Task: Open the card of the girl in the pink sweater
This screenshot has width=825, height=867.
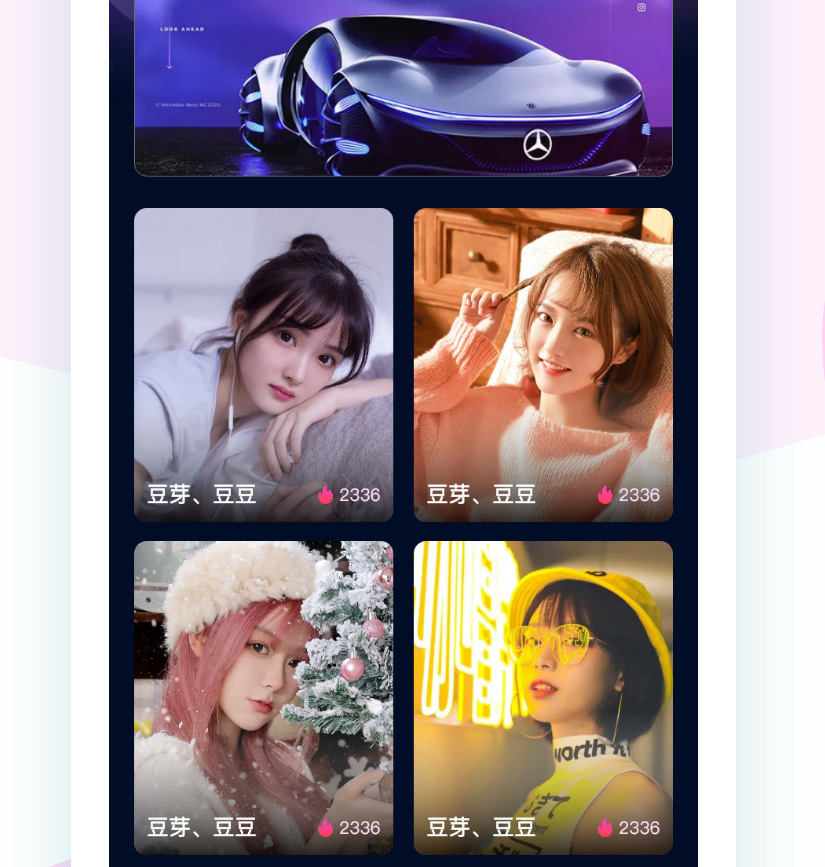Action: [543, 364]
